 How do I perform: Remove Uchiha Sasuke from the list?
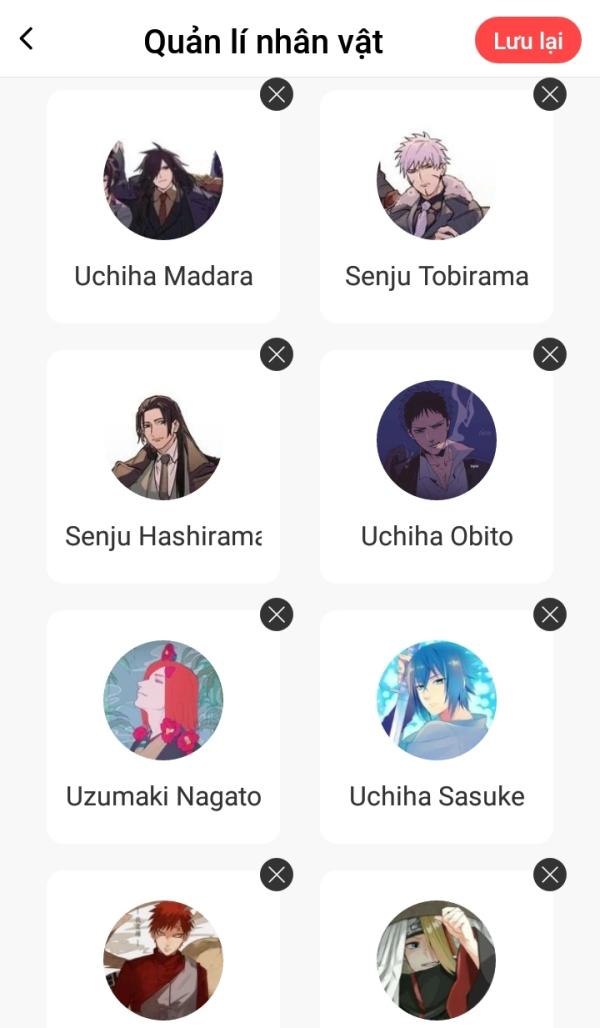pyautogui.click(x=550, y=614)
